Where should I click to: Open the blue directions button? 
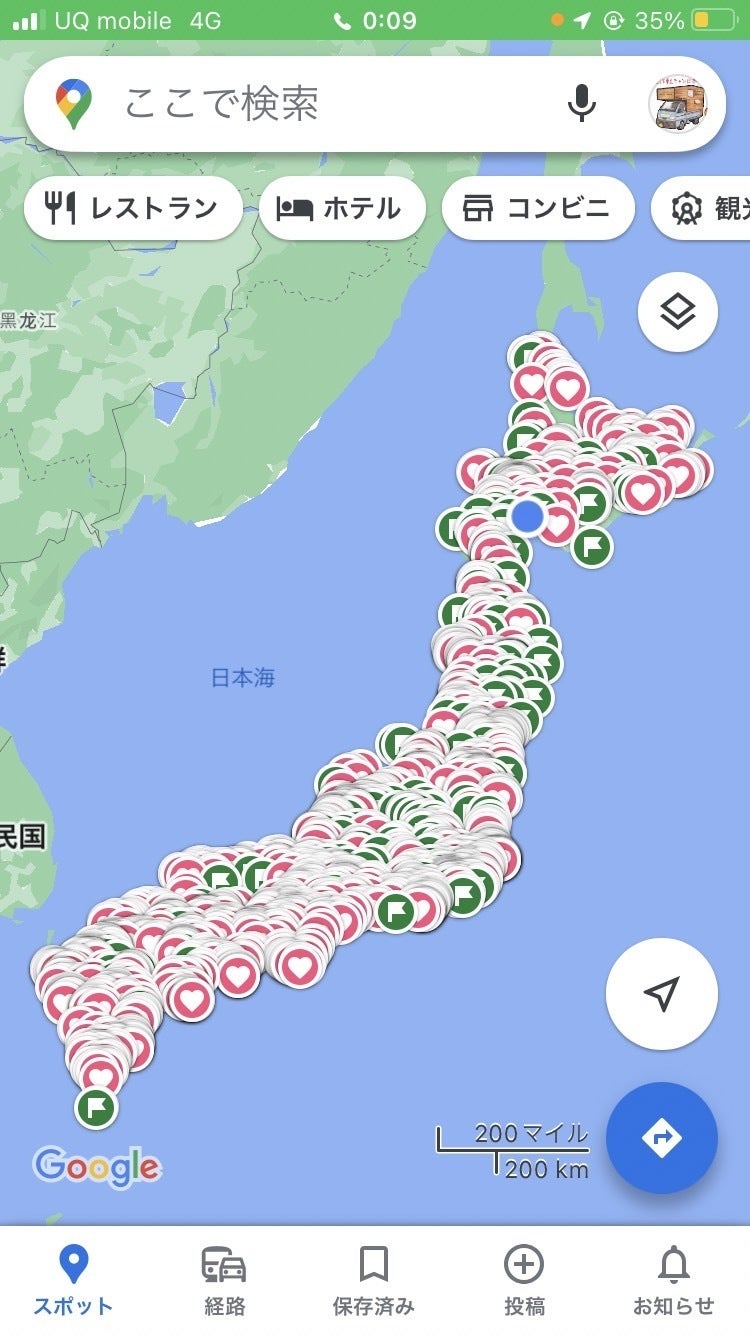(x=661, y=1137)
